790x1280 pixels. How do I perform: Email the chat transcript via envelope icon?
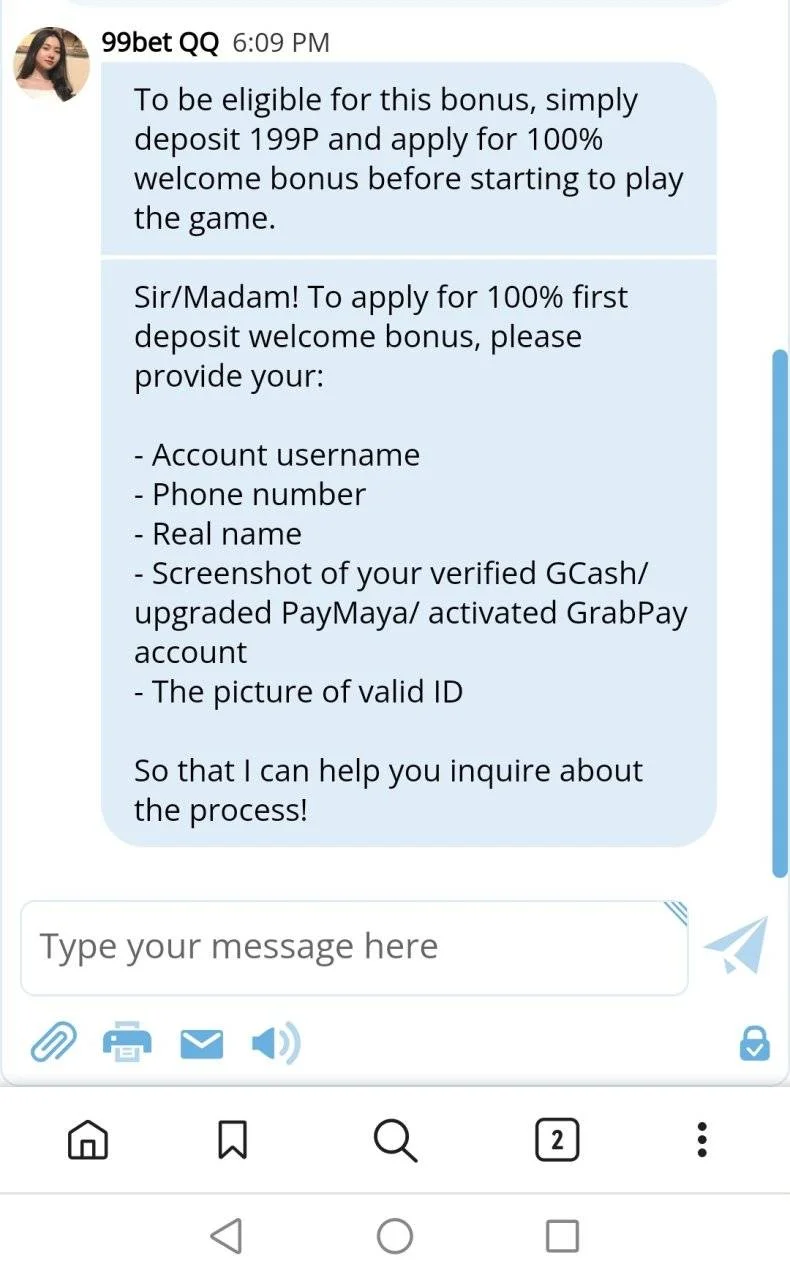[201, 1044]
